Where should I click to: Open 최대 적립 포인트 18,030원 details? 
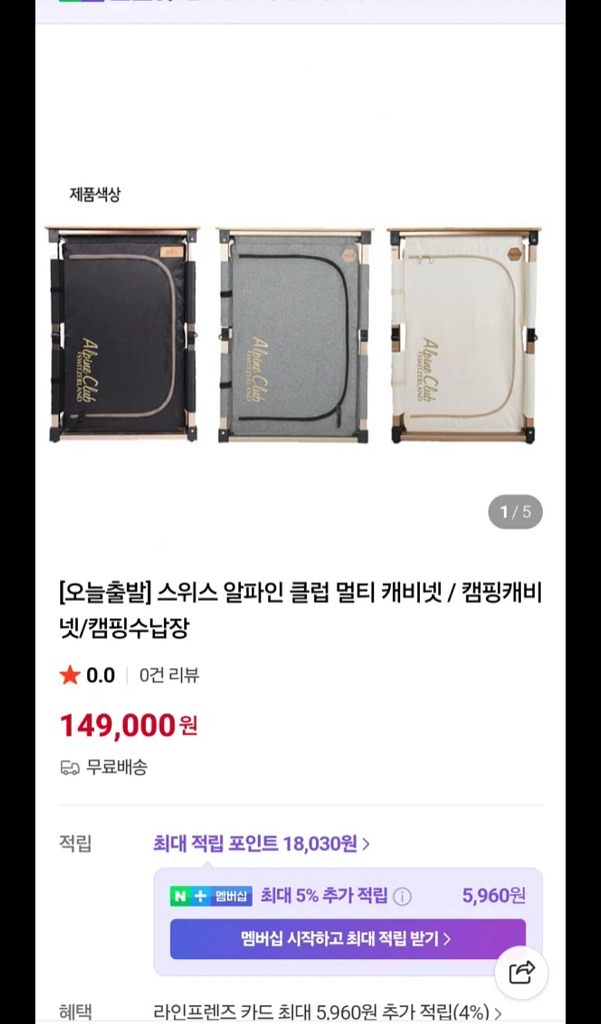(261, 844)
